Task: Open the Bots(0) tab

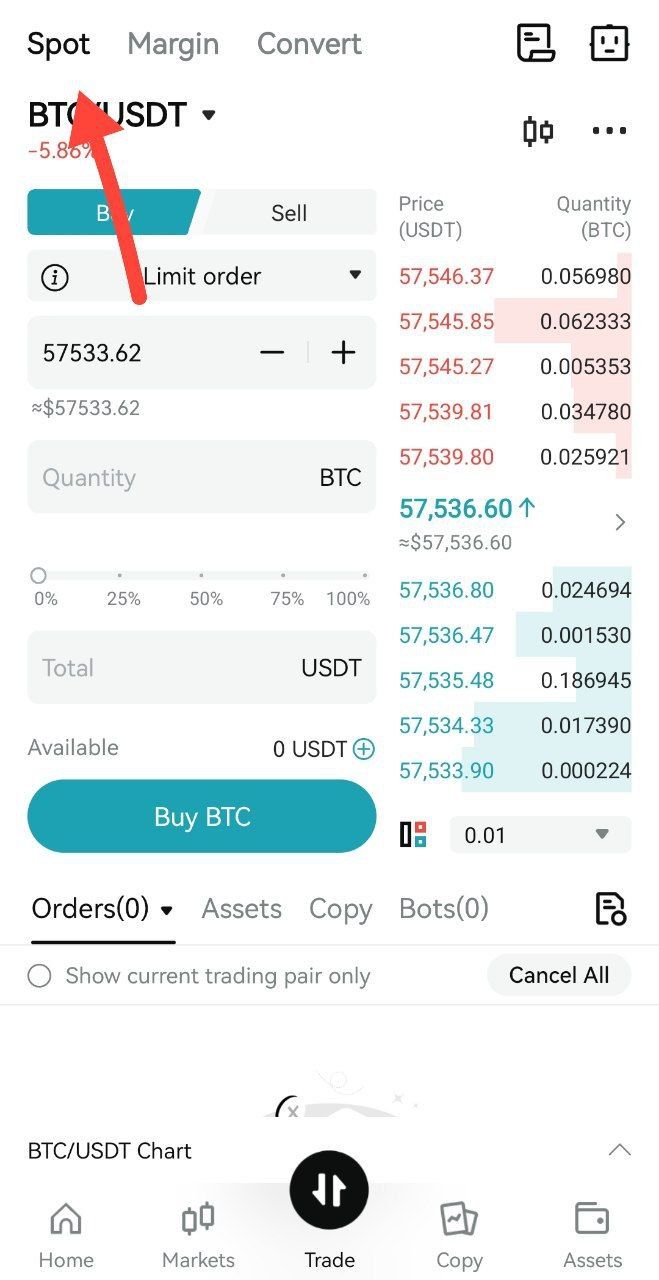Action: [443, 909]
